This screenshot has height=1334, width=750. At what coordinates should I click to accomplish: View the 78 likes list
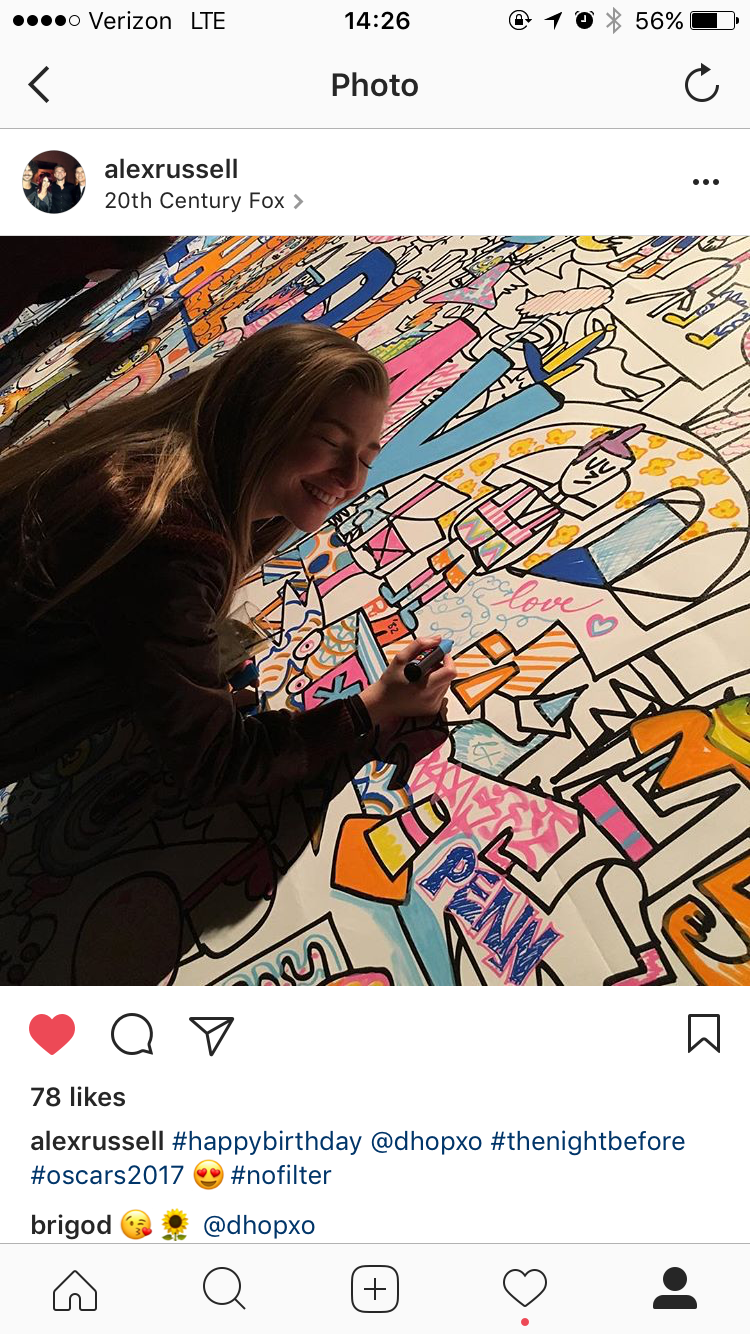point(78,1097)
